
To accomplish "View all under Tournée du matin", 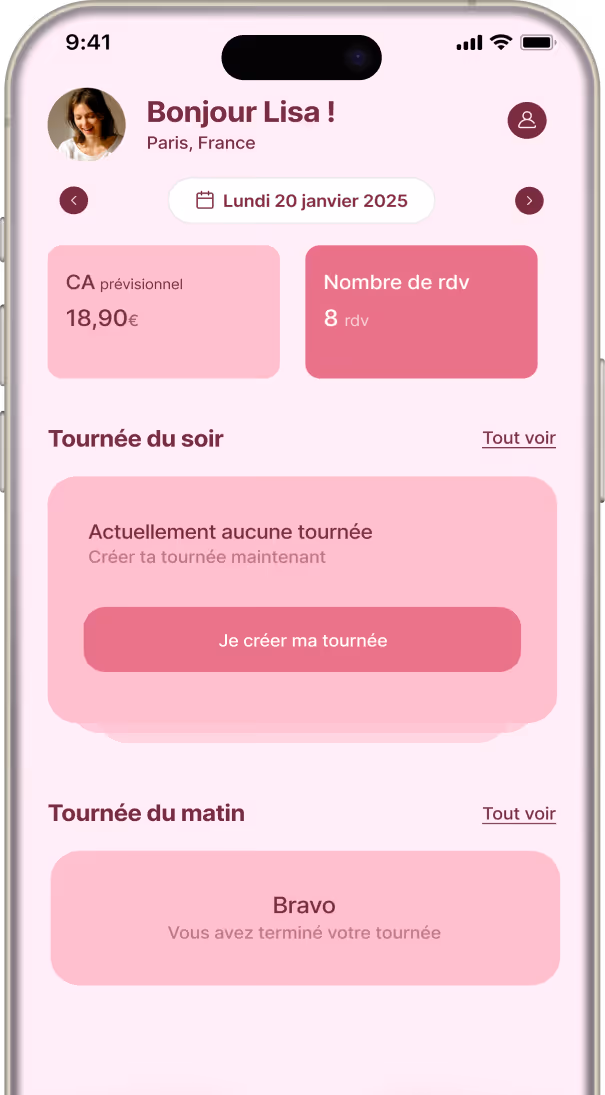I will click(x=518, y=813).
